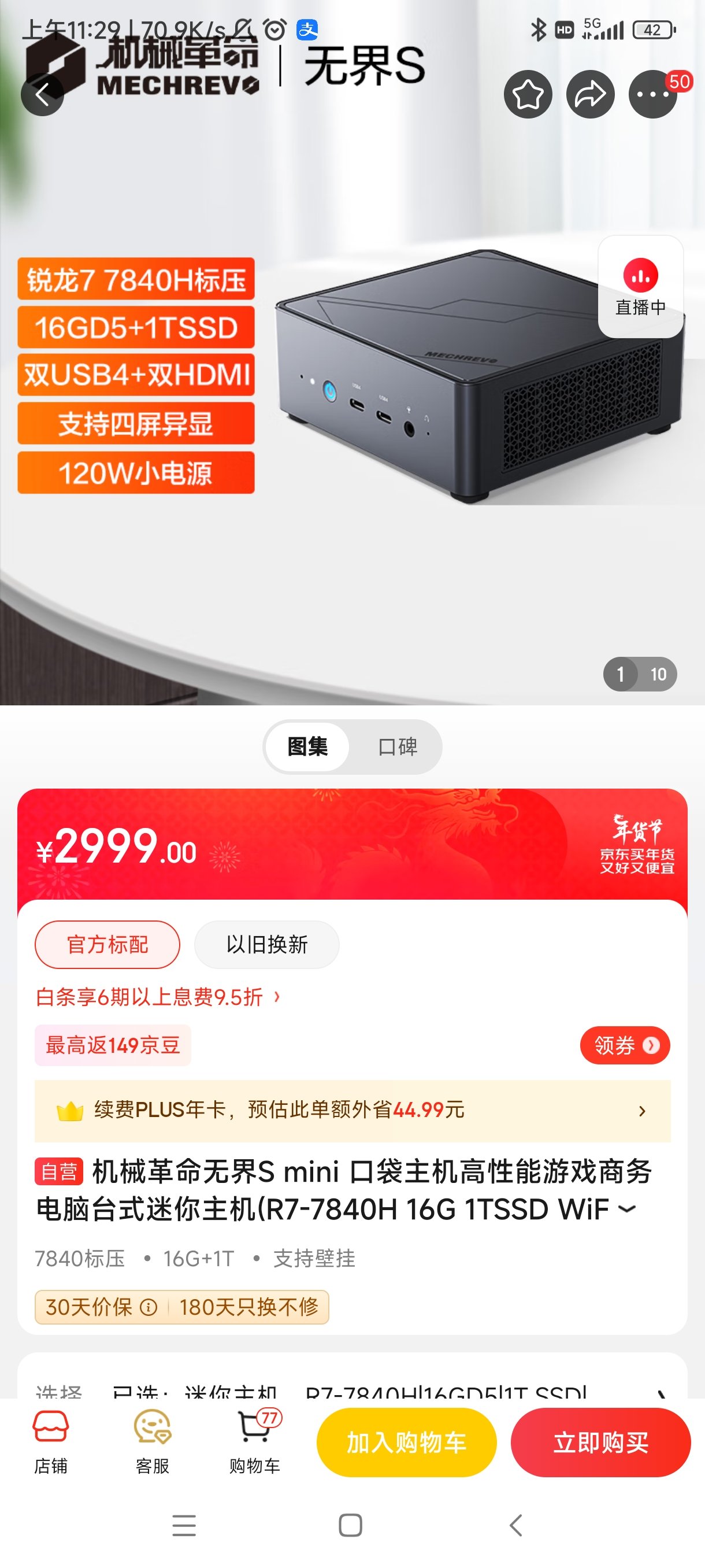Tap 加入购物车 to add to cart
705x1568 pixels.
click(x=407, y=1443)
